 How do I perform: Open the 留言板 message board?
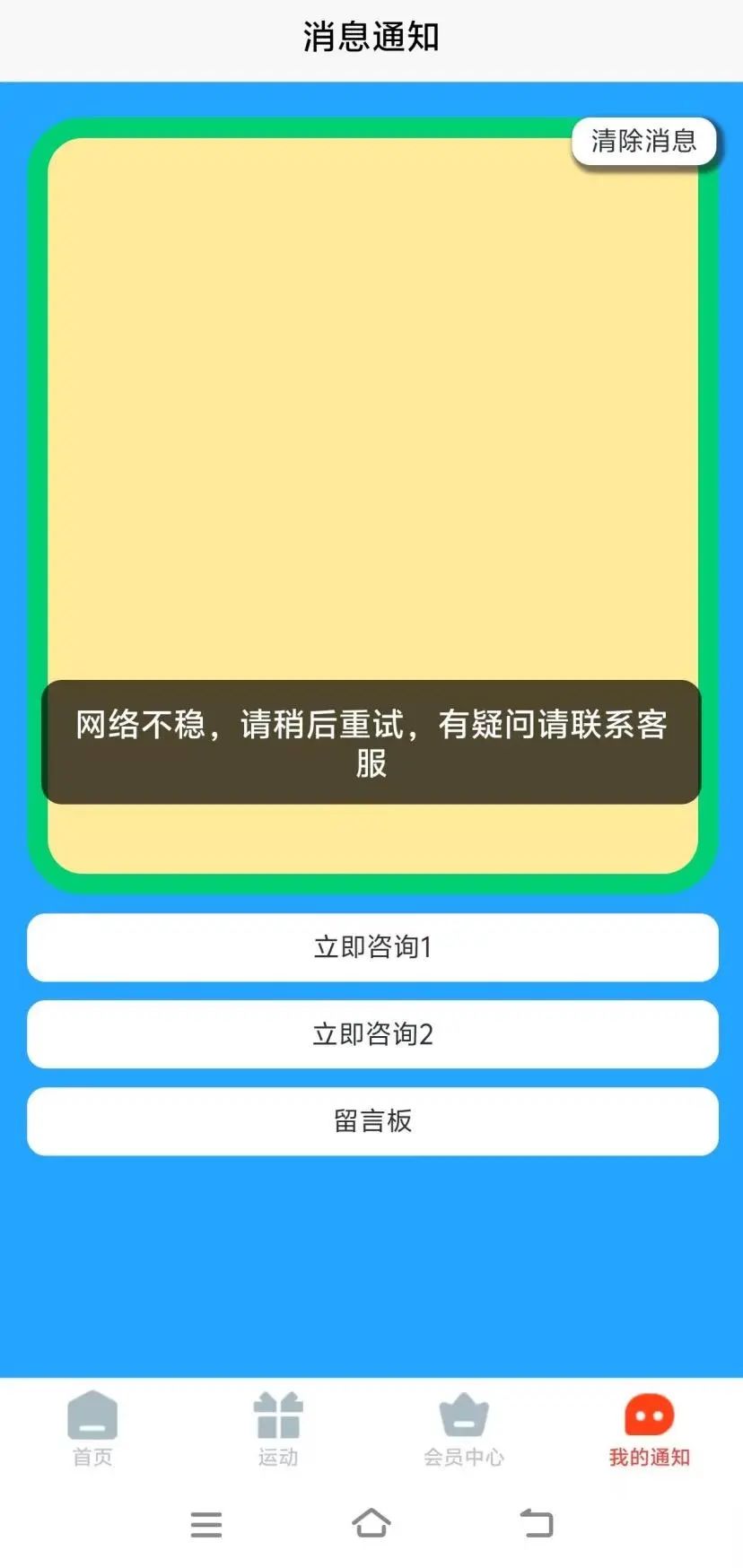point(371,1120)
